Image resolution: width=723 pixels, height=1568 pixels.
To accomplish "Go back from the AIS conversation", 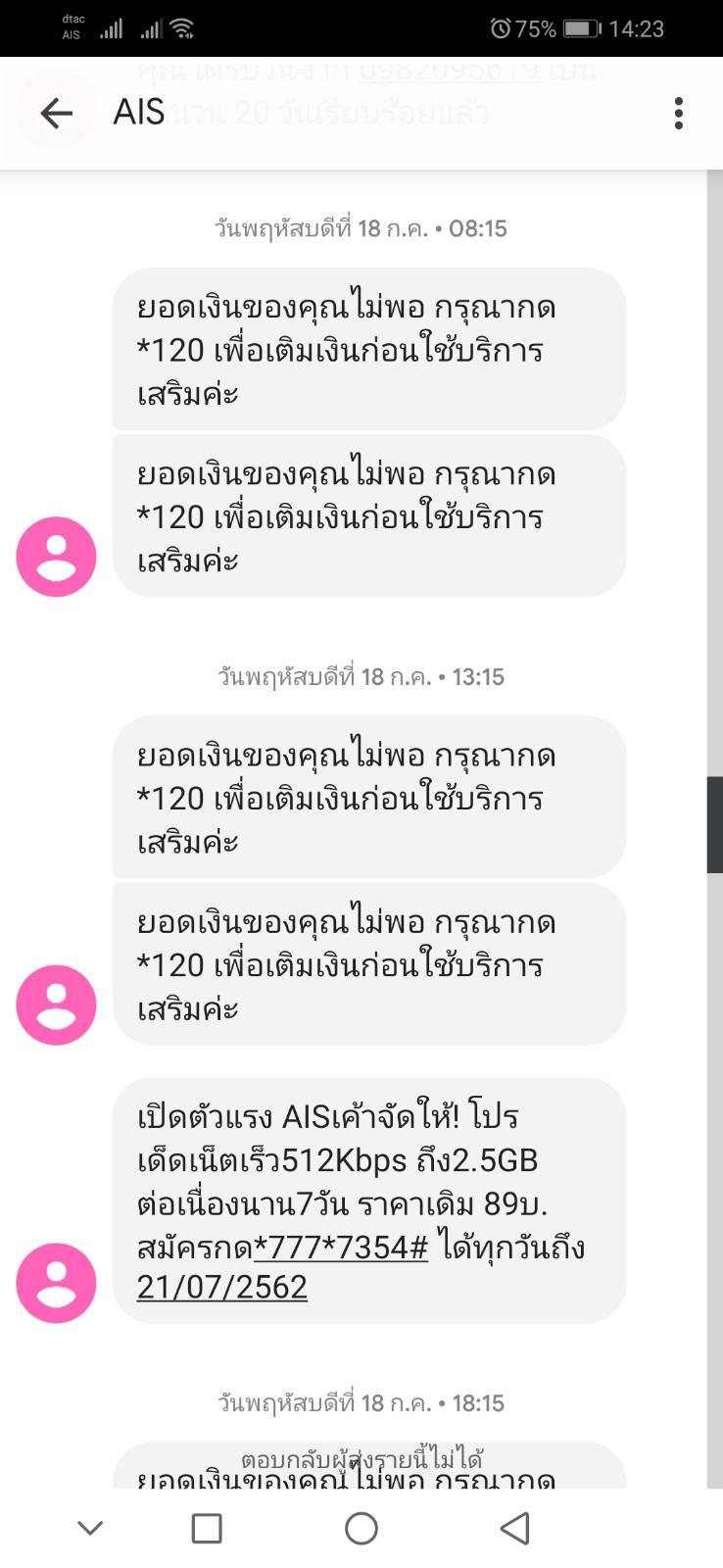I will click(x=56, y=114).
